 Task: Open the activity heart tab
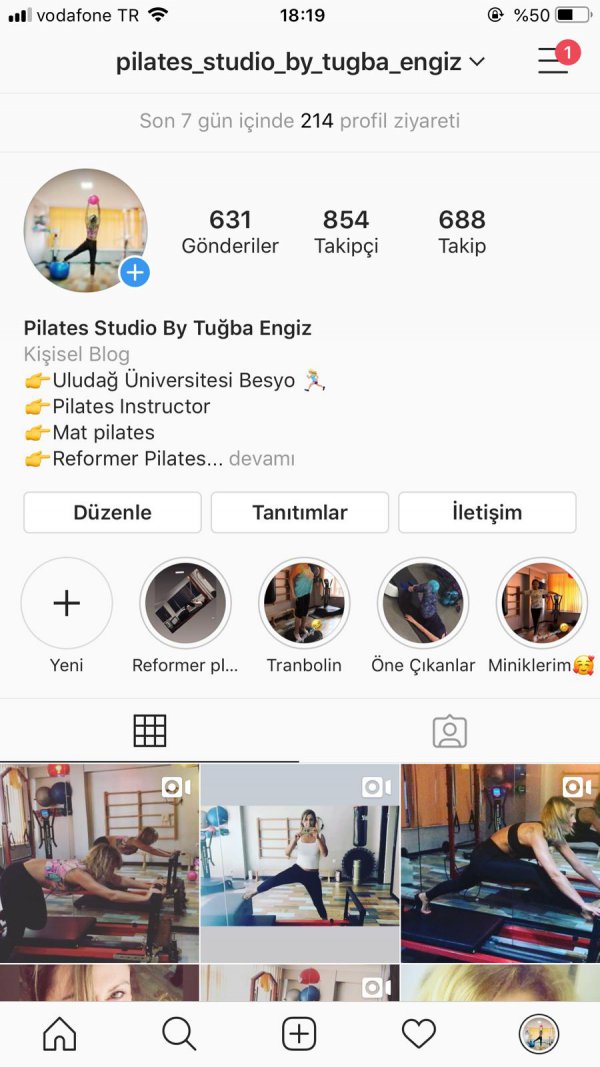click(419, 1034)
